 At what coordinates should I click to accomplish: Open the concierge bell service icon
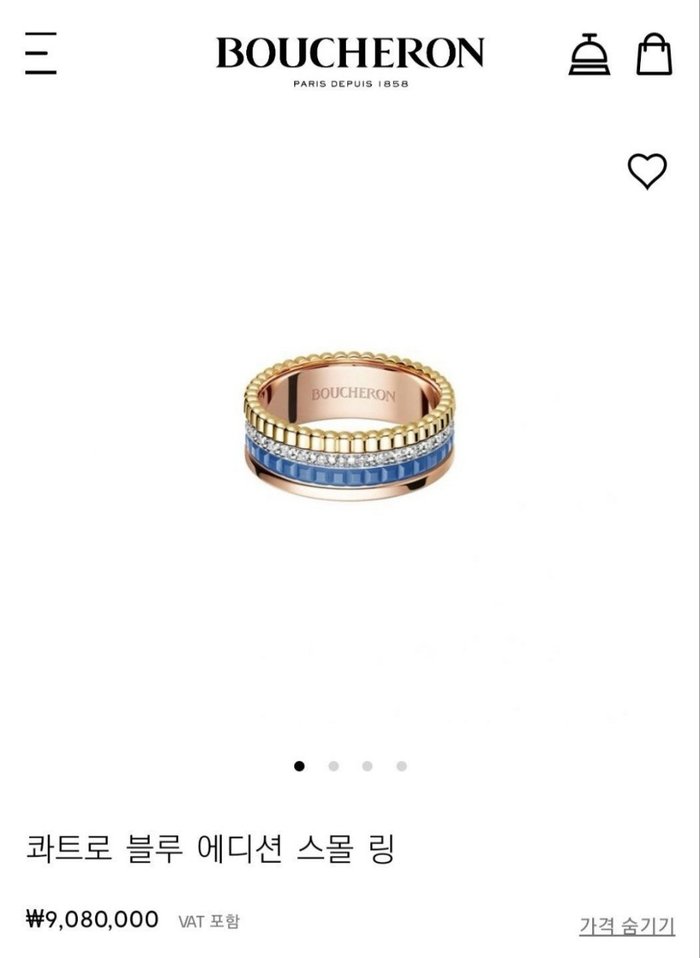tap(589, 54)
